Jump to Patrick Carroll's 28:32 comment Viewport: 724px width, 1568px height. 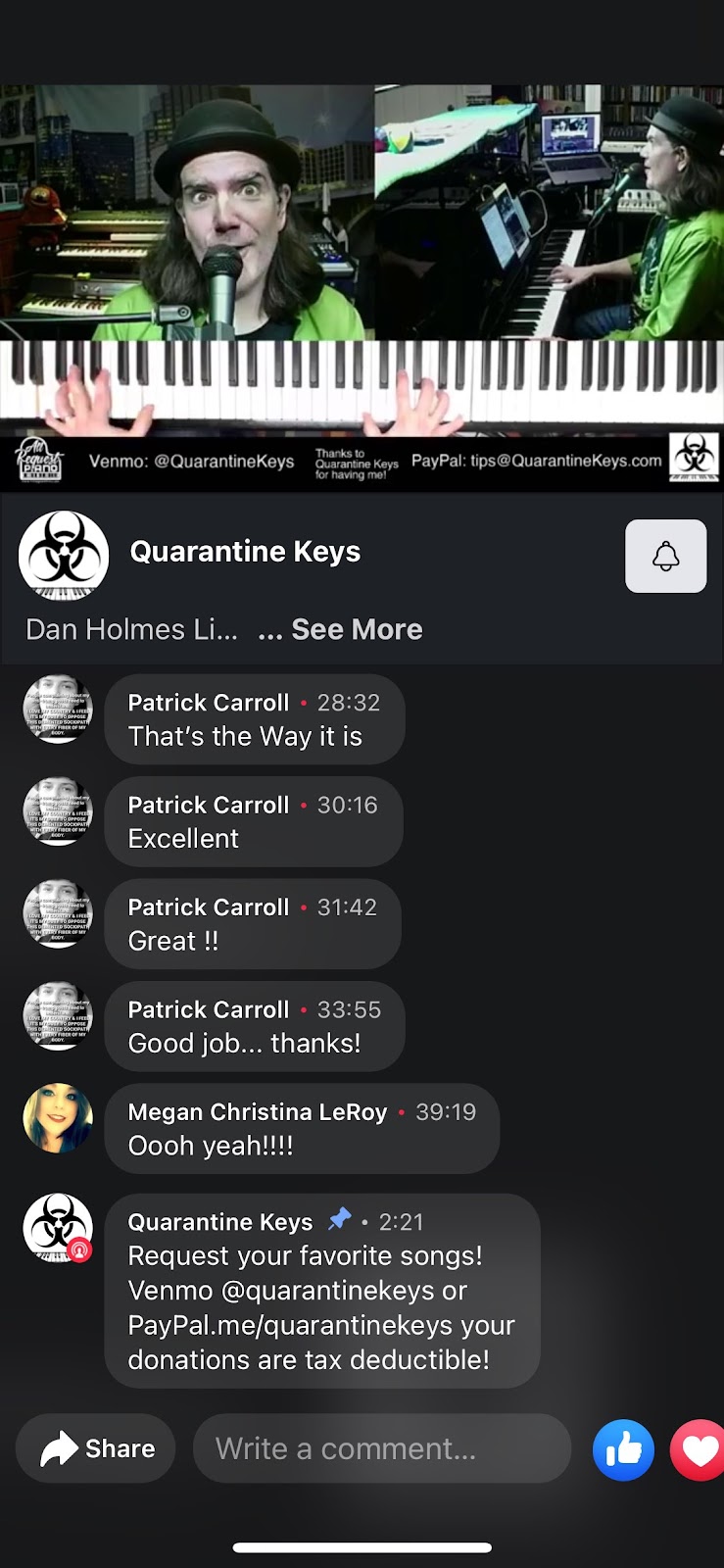(254, 719)
